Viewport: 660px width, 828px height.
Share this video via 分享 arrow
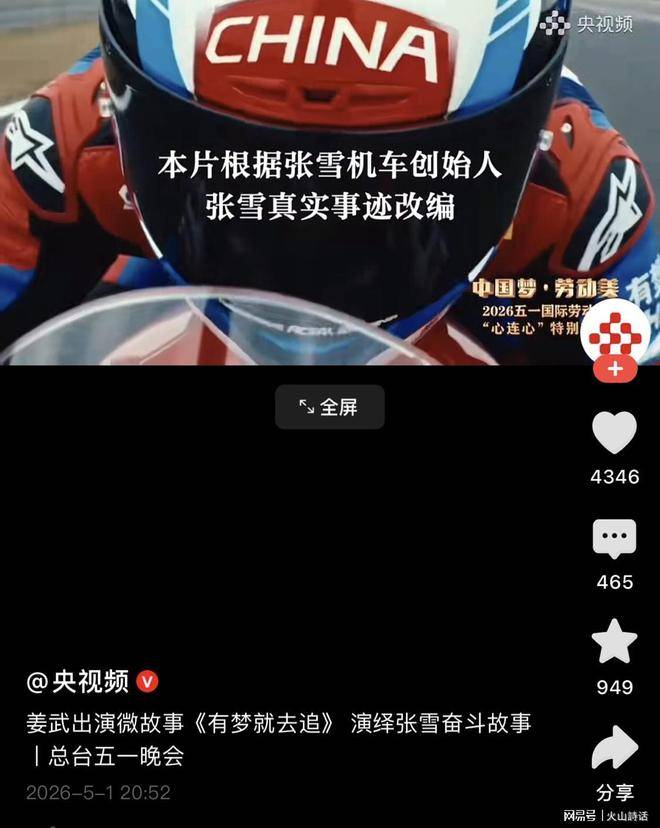point(615,748)
